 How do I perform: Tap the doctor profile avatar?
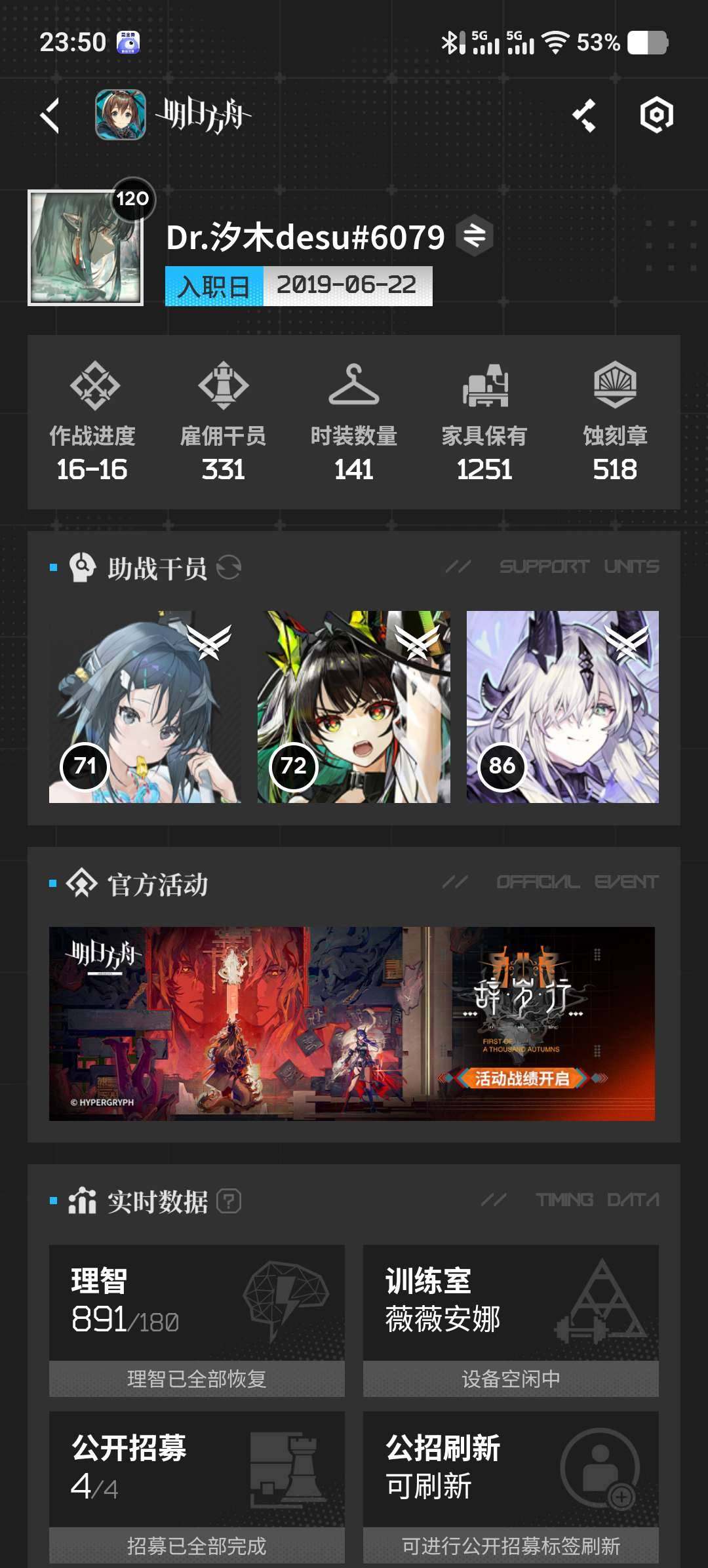[85, 248]
